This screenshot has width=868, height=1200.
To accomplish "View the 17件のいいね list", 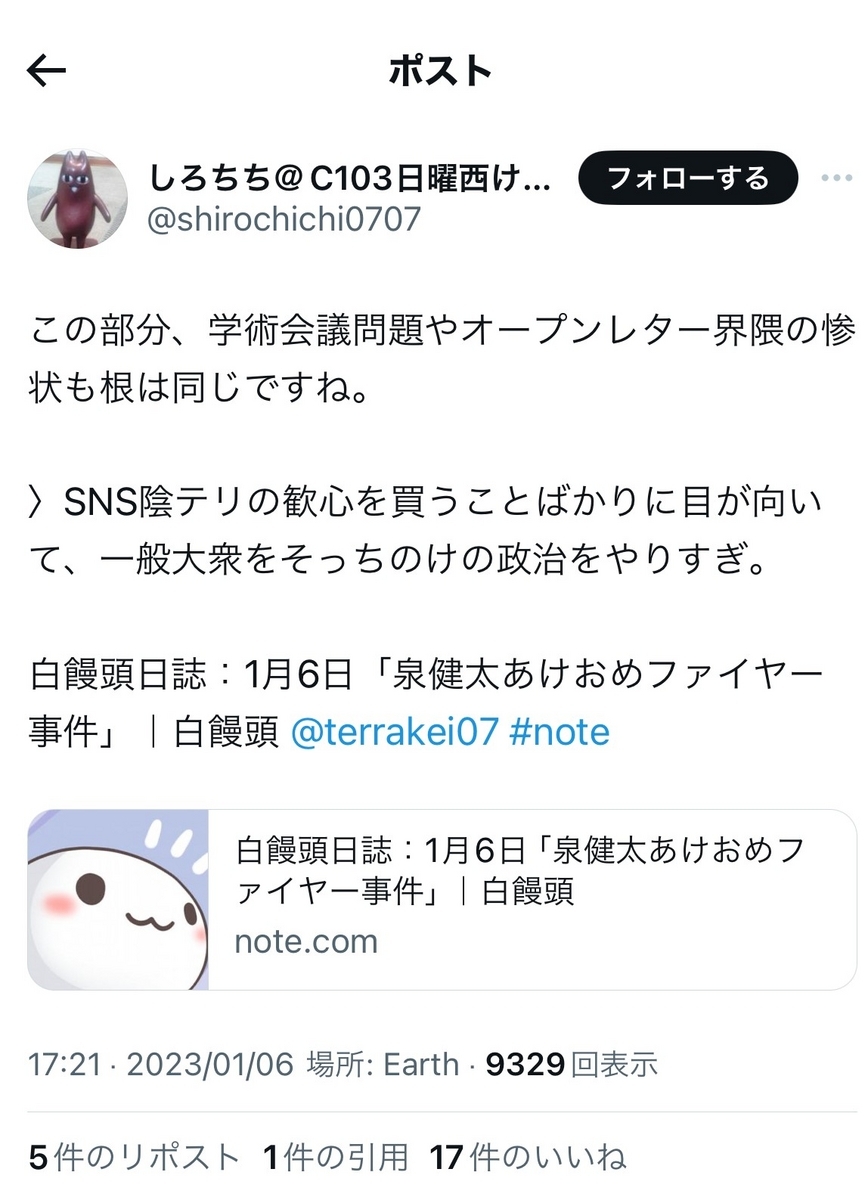I will [528, 1158].
